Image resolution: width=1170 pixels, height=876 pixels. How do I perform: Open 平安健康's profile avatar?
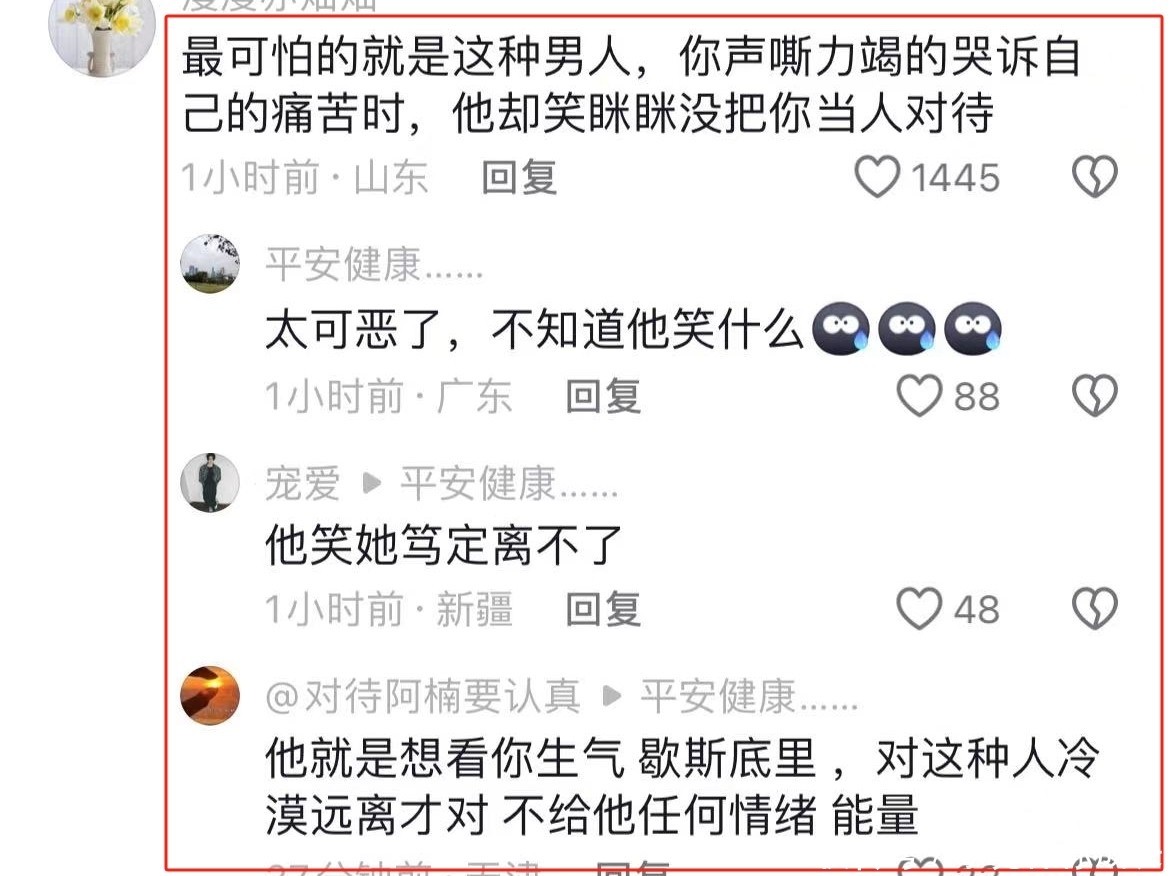pyautogui.click(x=210, y=264)
